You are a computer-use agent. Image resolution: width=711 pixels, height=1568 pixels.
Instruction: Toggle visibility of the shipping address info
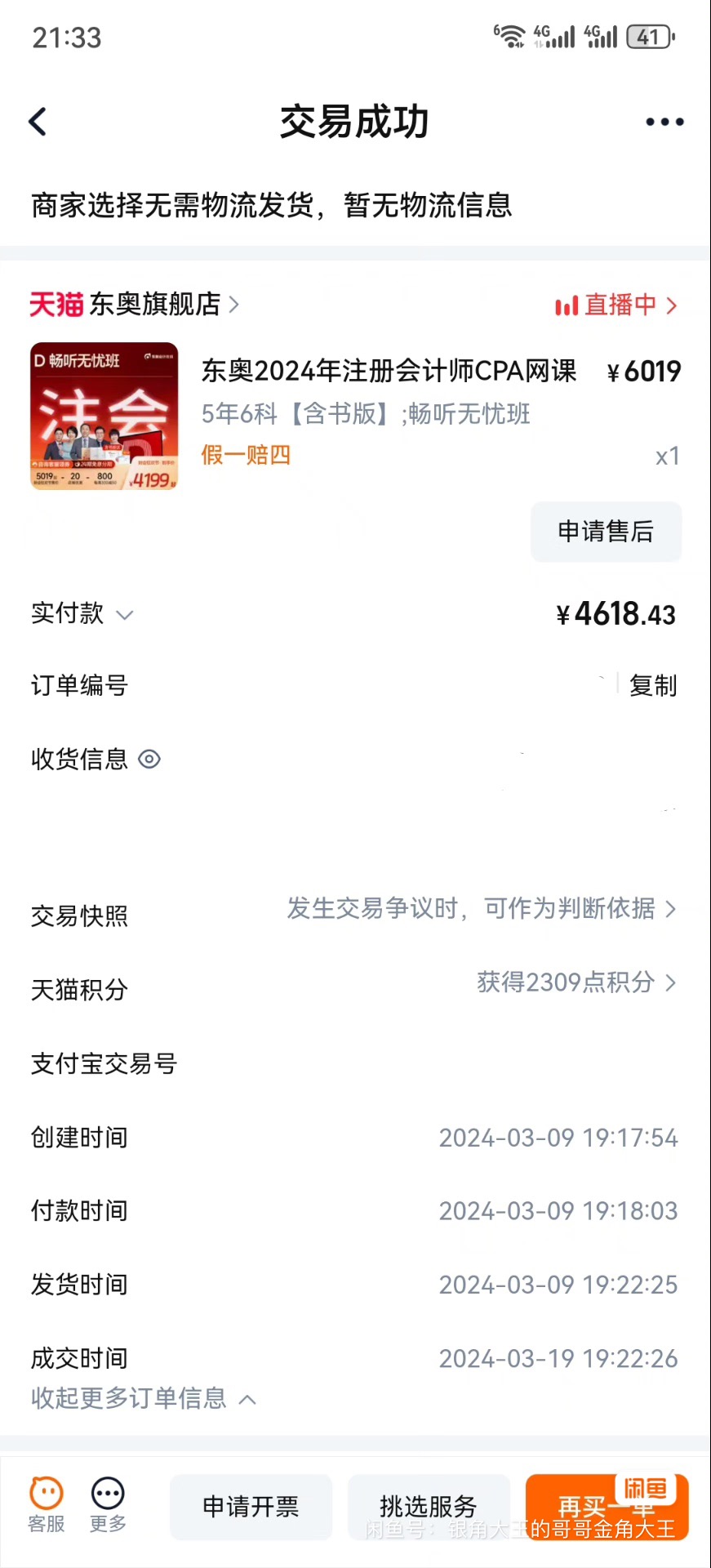pyautogui.click(x=149, y=759)
